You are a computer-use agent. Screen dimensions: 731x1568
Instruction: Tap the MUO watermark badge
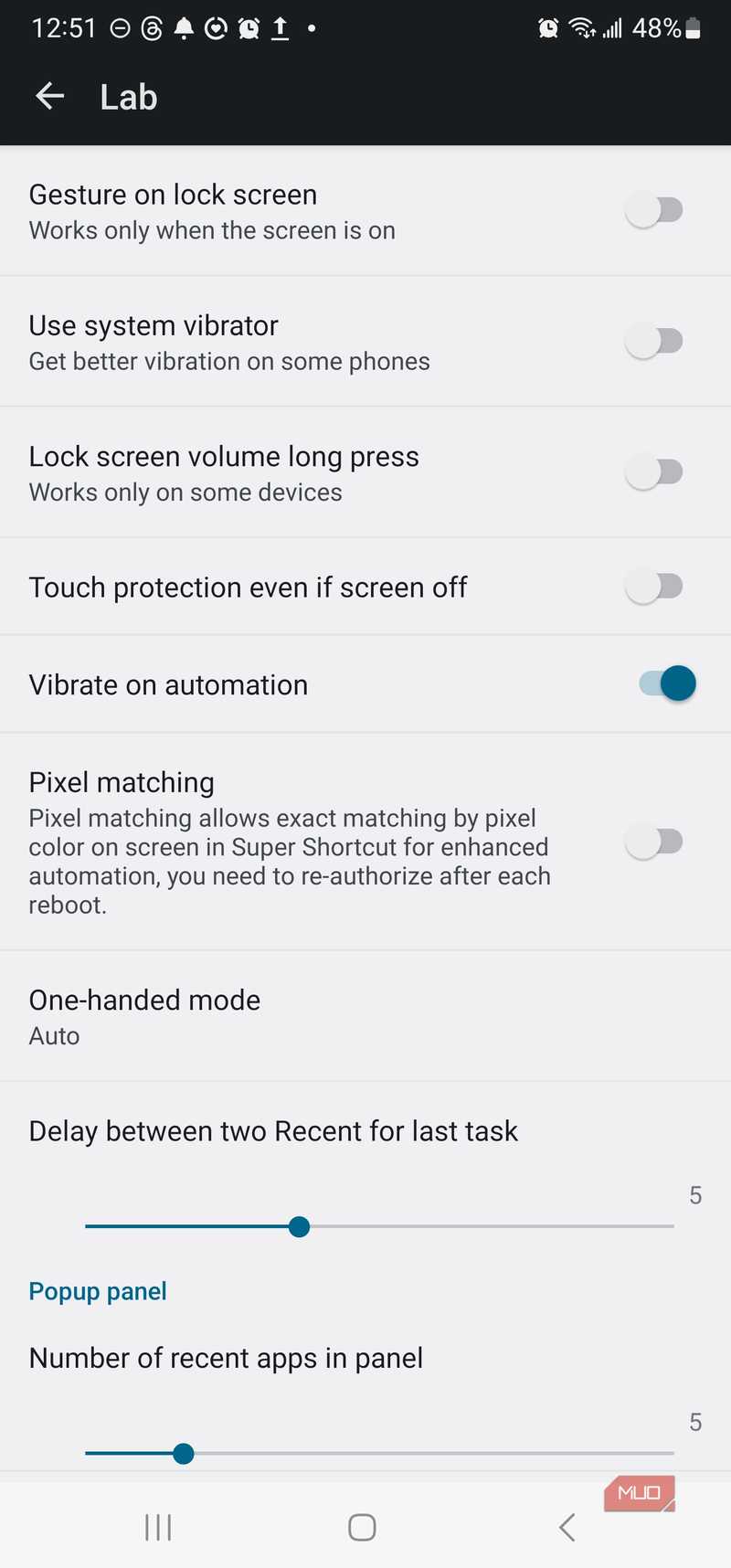click(639, 1493)
